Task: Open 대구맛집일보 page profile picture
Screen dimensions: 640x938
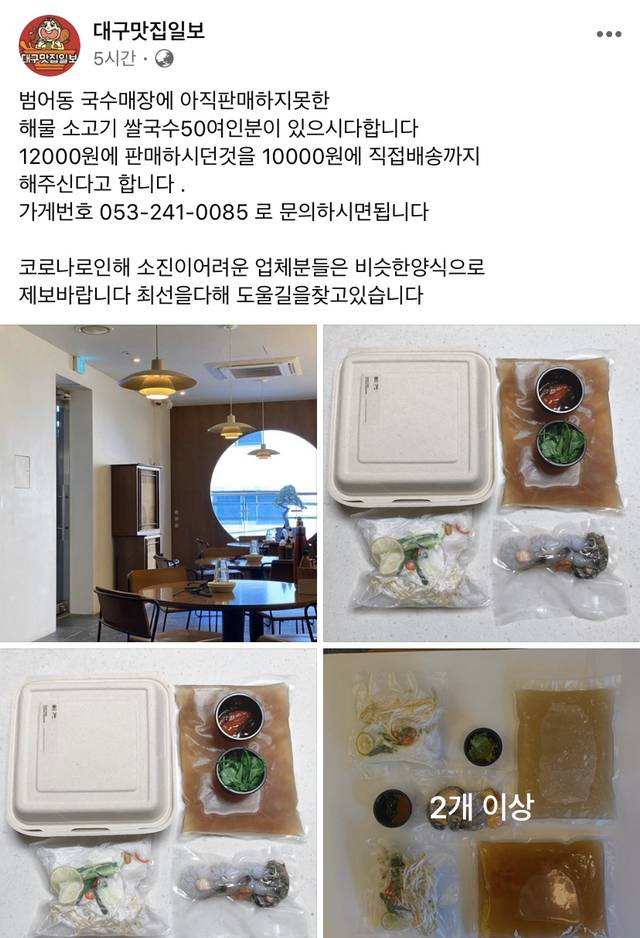Action: [x=49, y=45]
